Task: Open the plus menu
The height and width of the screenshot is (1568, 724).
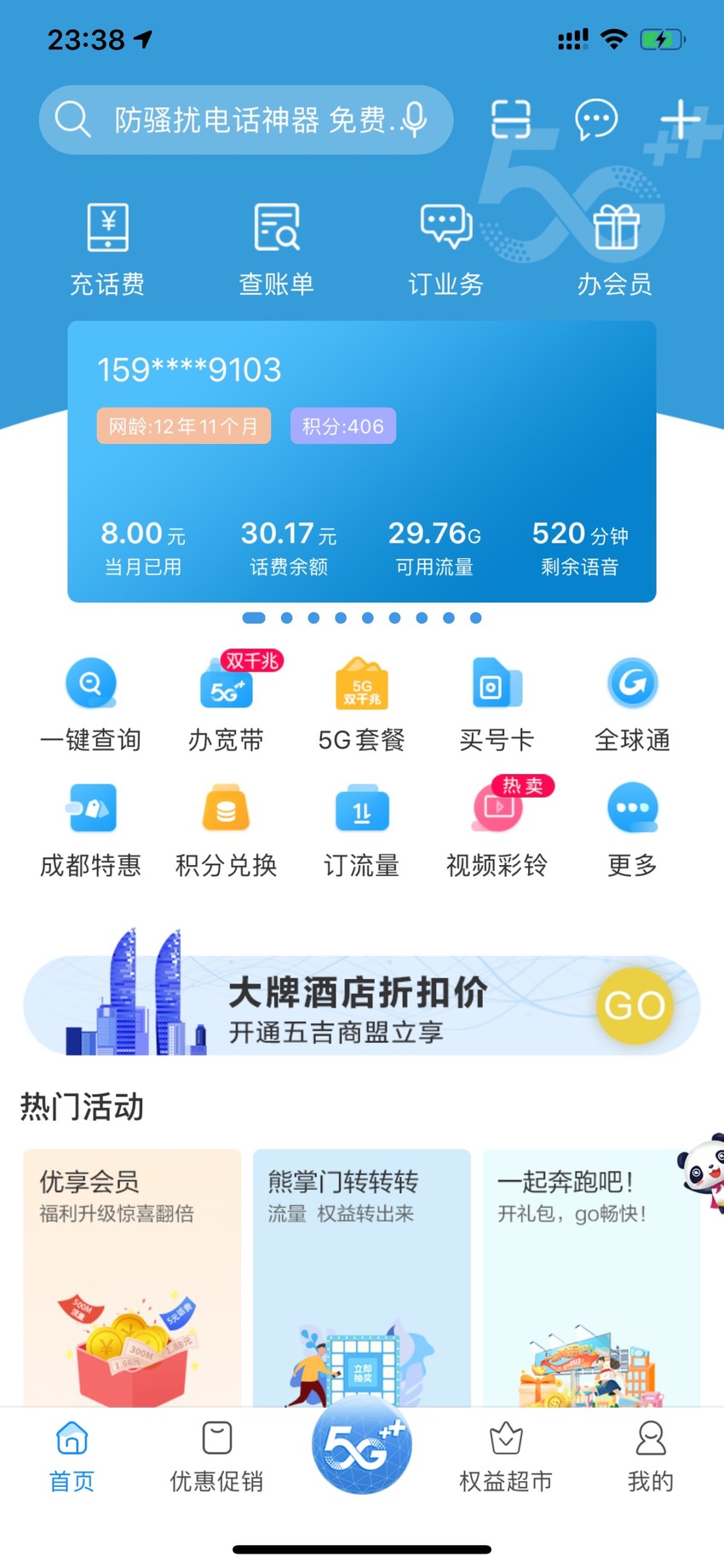Action: (x=681, y=119)
